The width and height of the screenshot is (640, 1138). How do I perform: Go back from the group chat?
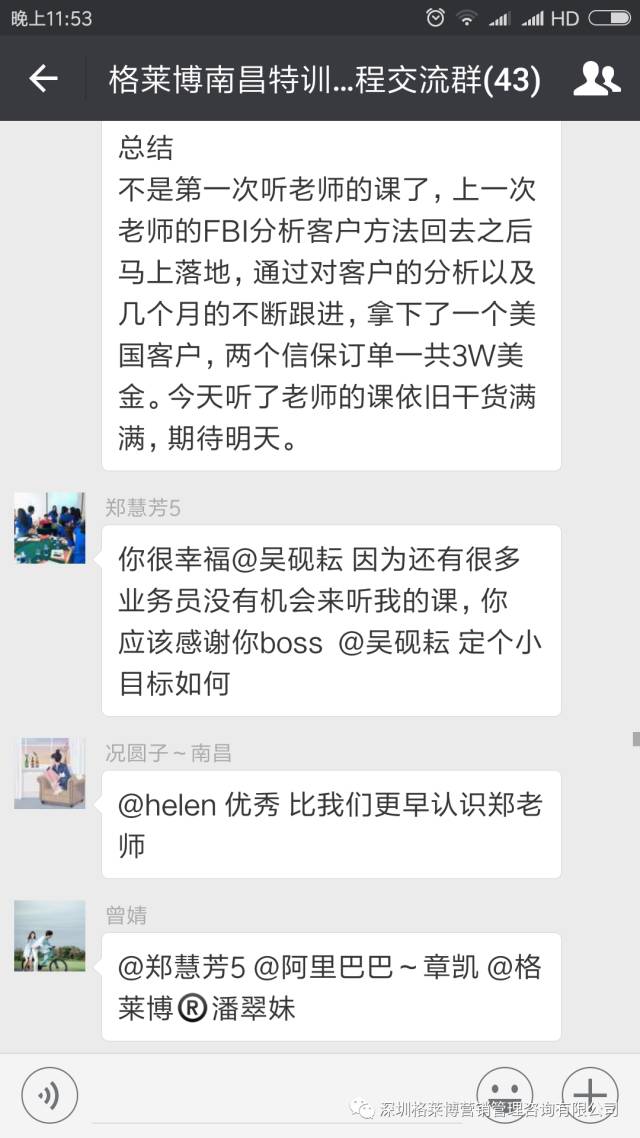43,78
